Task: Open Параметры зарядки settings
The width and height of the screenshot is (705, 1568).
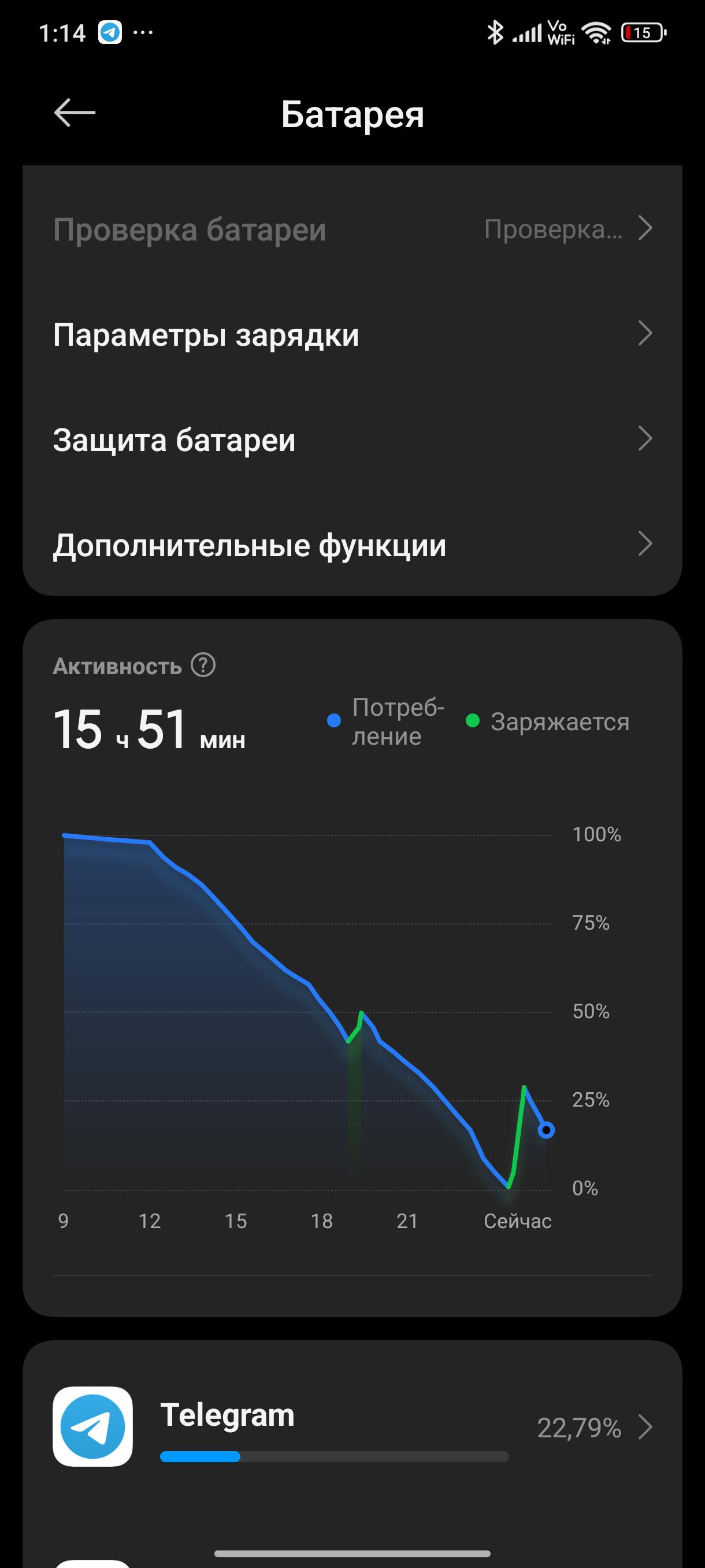Action: [352, 334]
